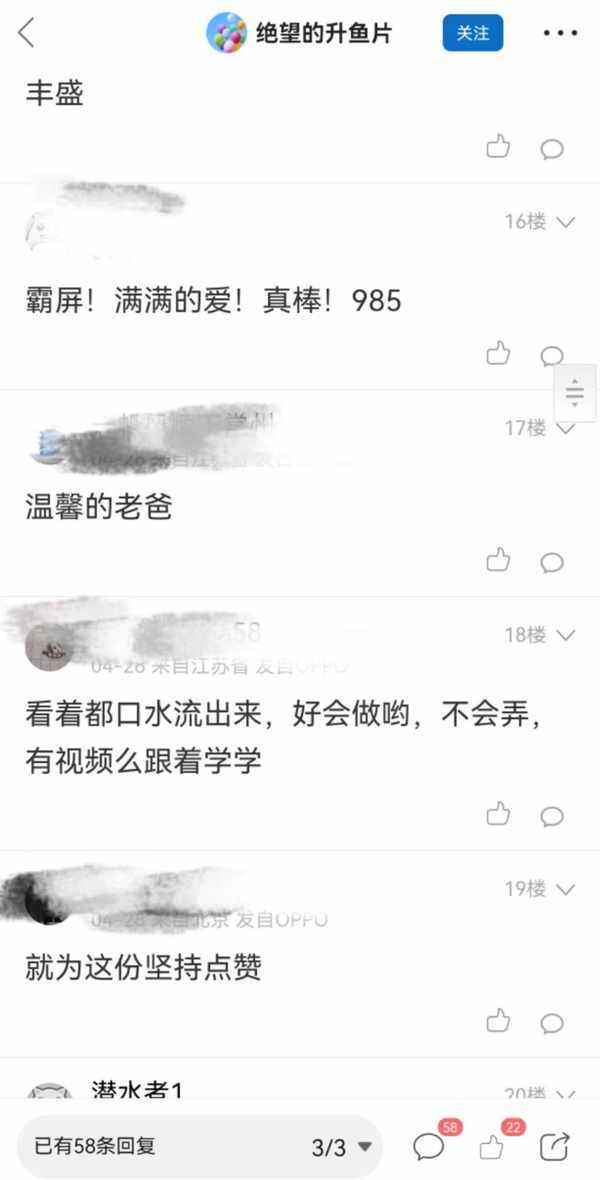
Task: Like the comment 就为这份坚持点赞
Action: point(498,1021)
